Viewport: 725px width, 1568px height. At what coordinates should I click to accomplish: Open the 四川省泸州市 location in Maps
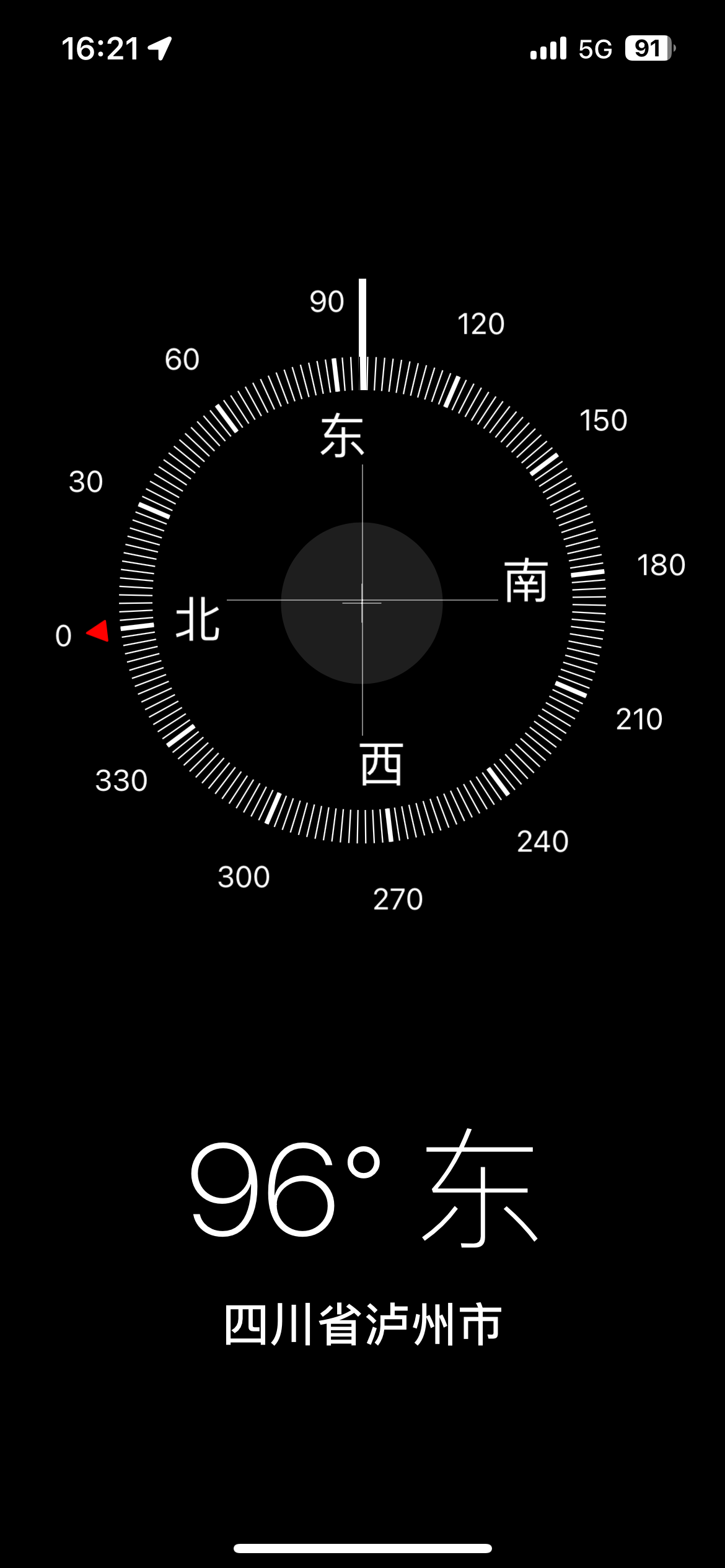point(362,1324)
